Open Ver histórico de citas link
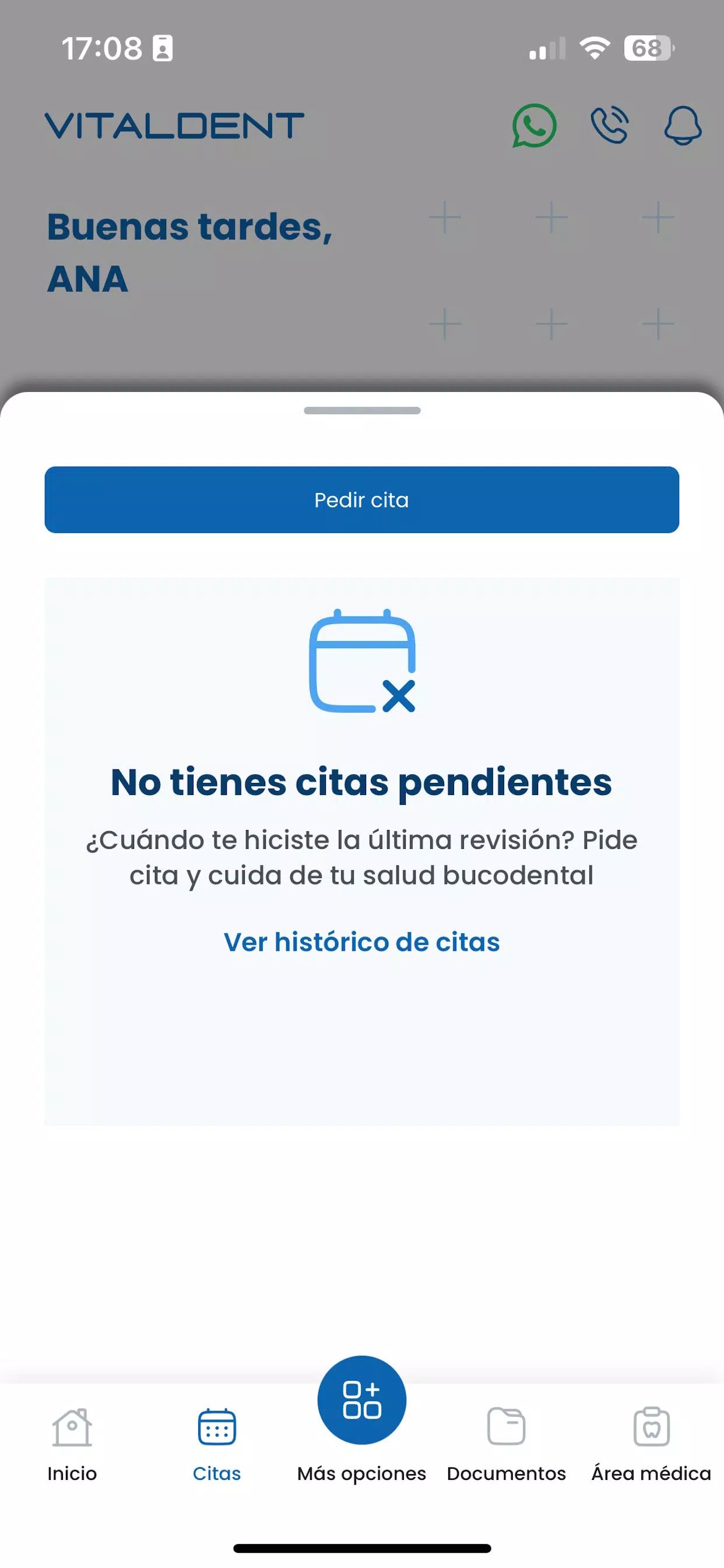724x1568 pixels. pos(362,942)
